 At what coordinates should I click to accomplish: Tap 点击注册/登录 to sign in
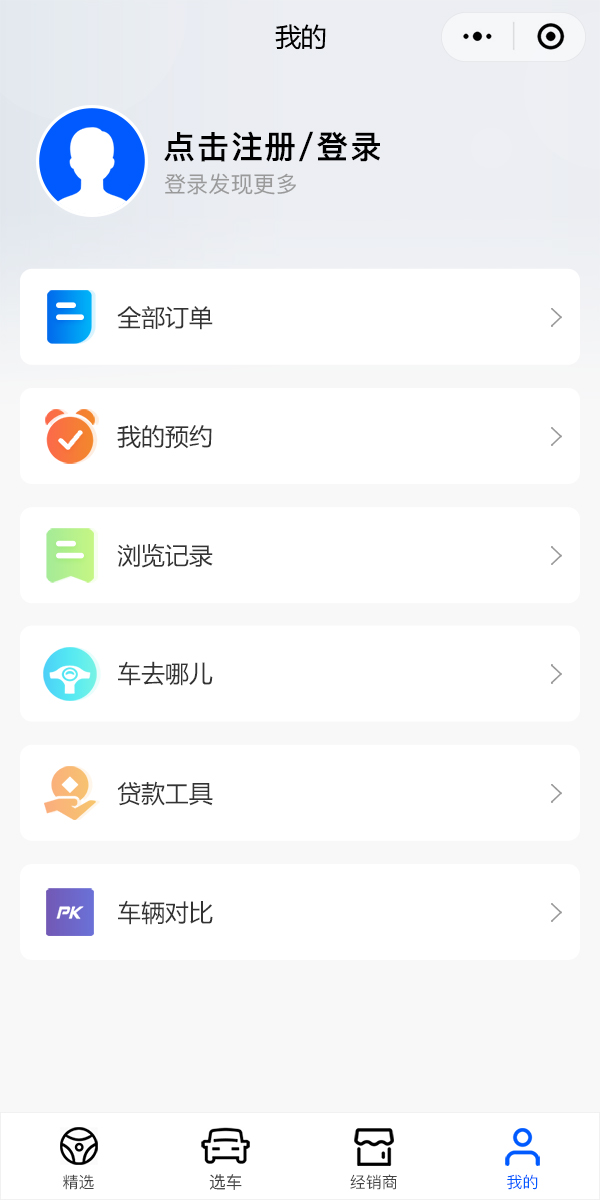(272, 148)
